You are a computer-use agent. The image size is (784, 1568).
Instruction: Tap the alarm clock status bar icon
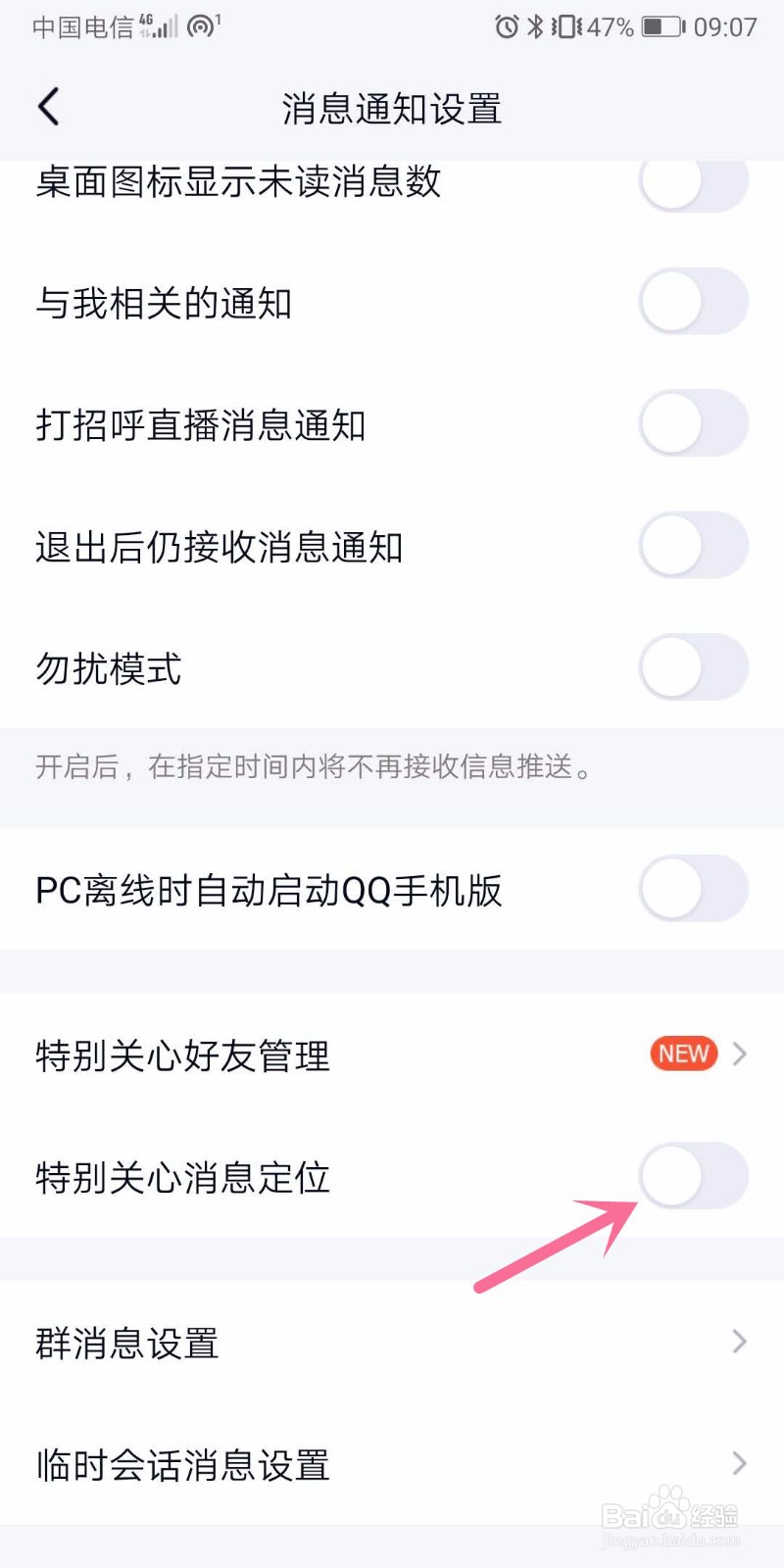pyautogui.click(x=507, y=27)
